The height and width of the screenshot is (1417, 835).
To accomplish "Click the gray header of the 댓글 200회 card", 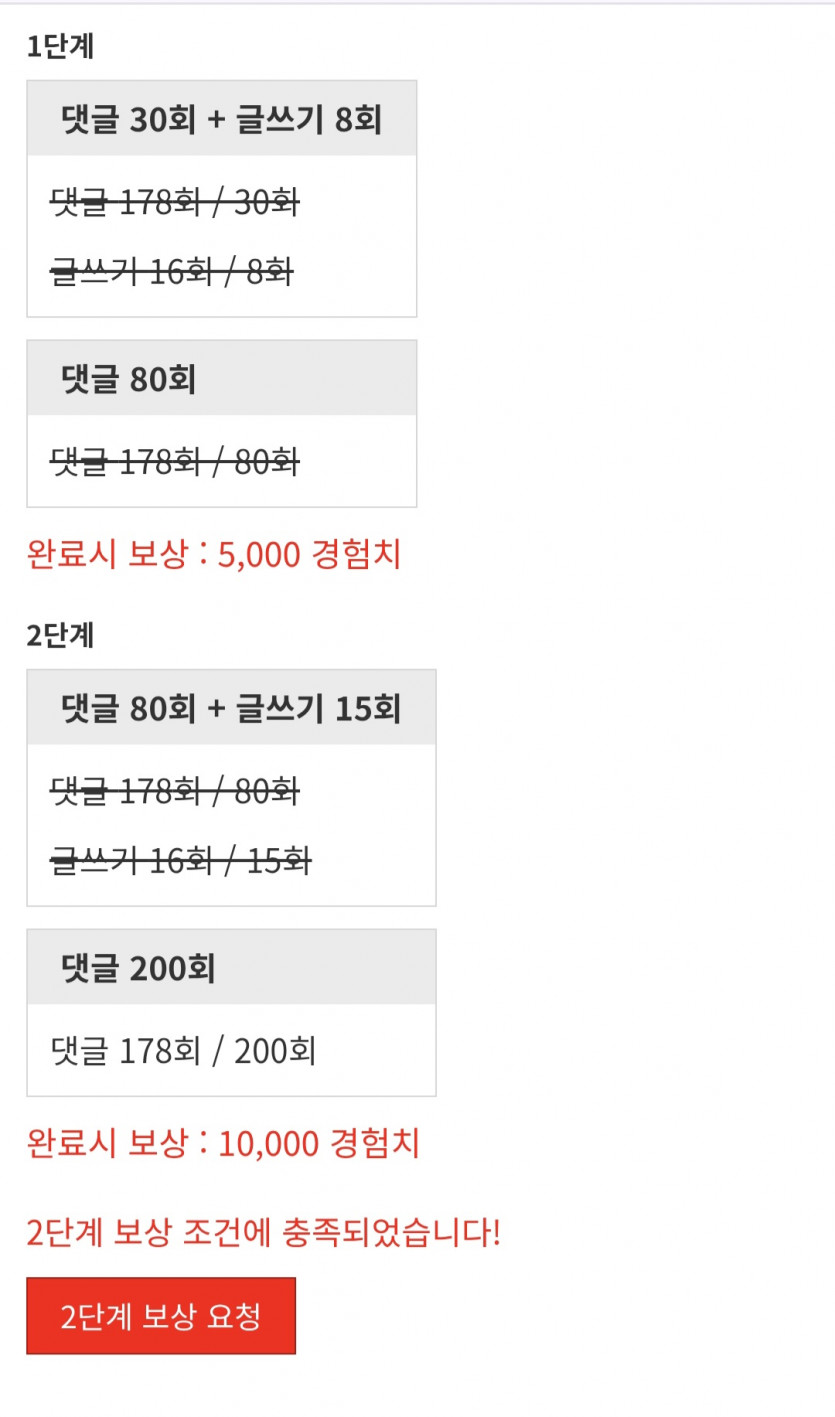I will coord(231,965).
